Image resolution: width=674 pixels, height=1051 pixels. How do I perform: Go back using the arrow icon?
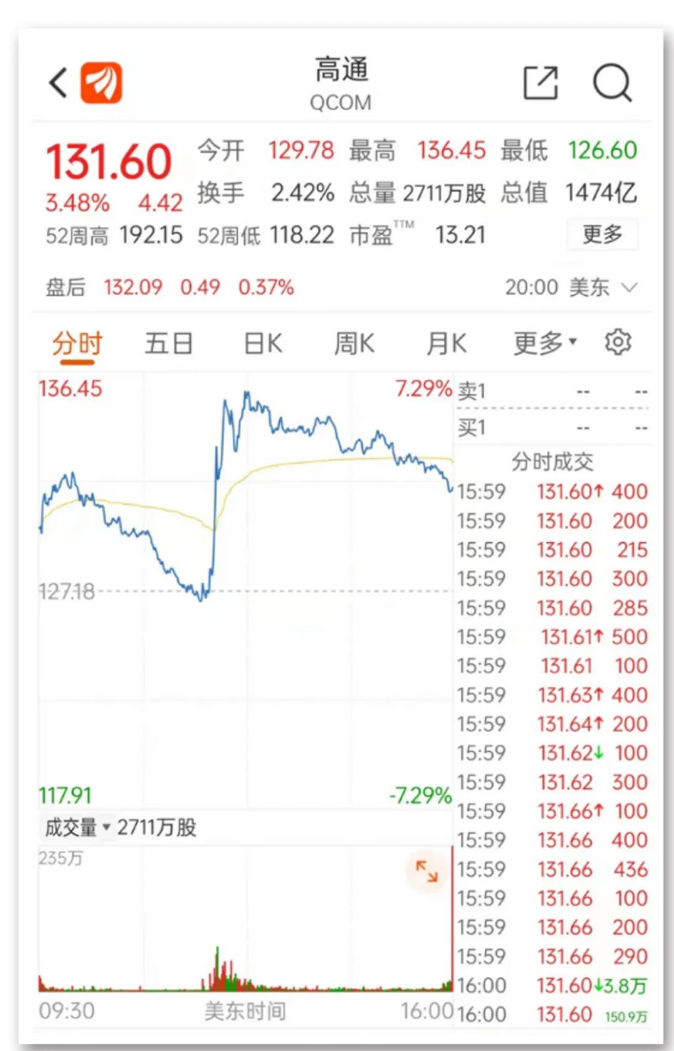[58, 83]
